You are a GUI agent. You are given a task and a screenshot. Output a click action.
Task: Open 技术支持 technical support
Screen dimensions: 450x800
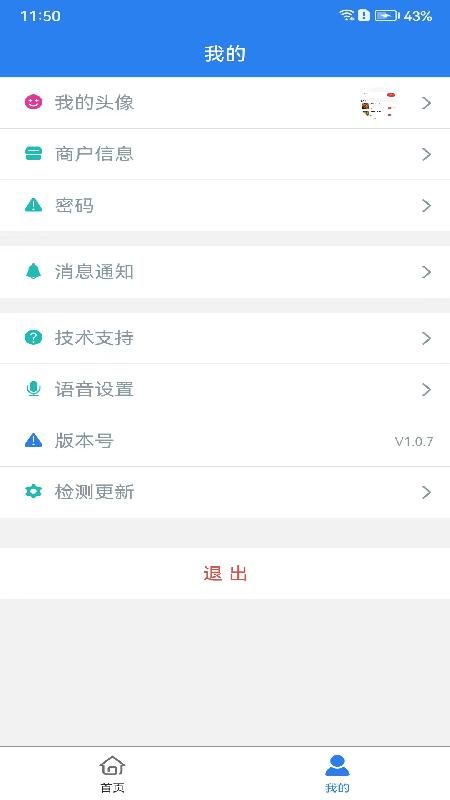tap(225, 338)
